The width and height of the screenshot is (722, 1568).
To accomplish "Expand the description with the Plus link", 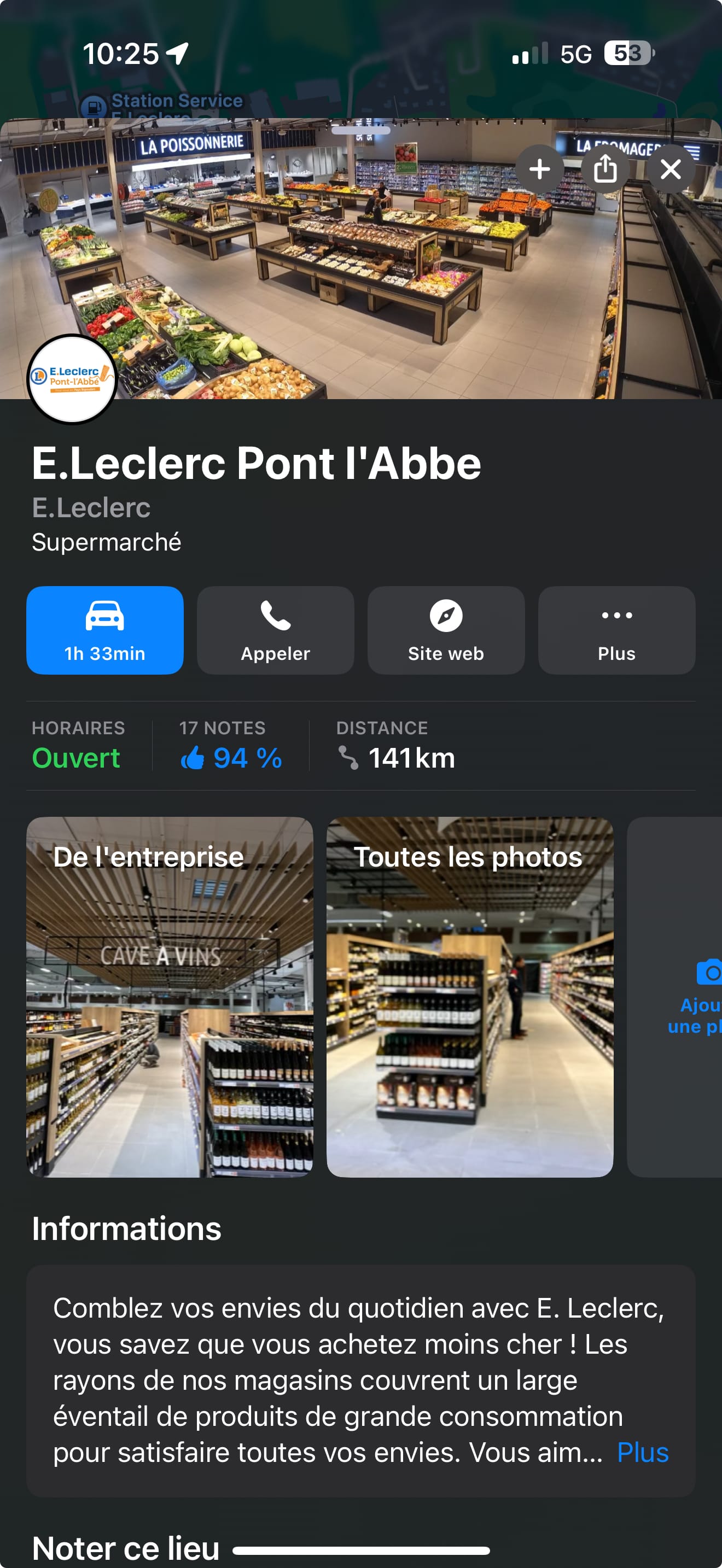I will [642, 1452].
